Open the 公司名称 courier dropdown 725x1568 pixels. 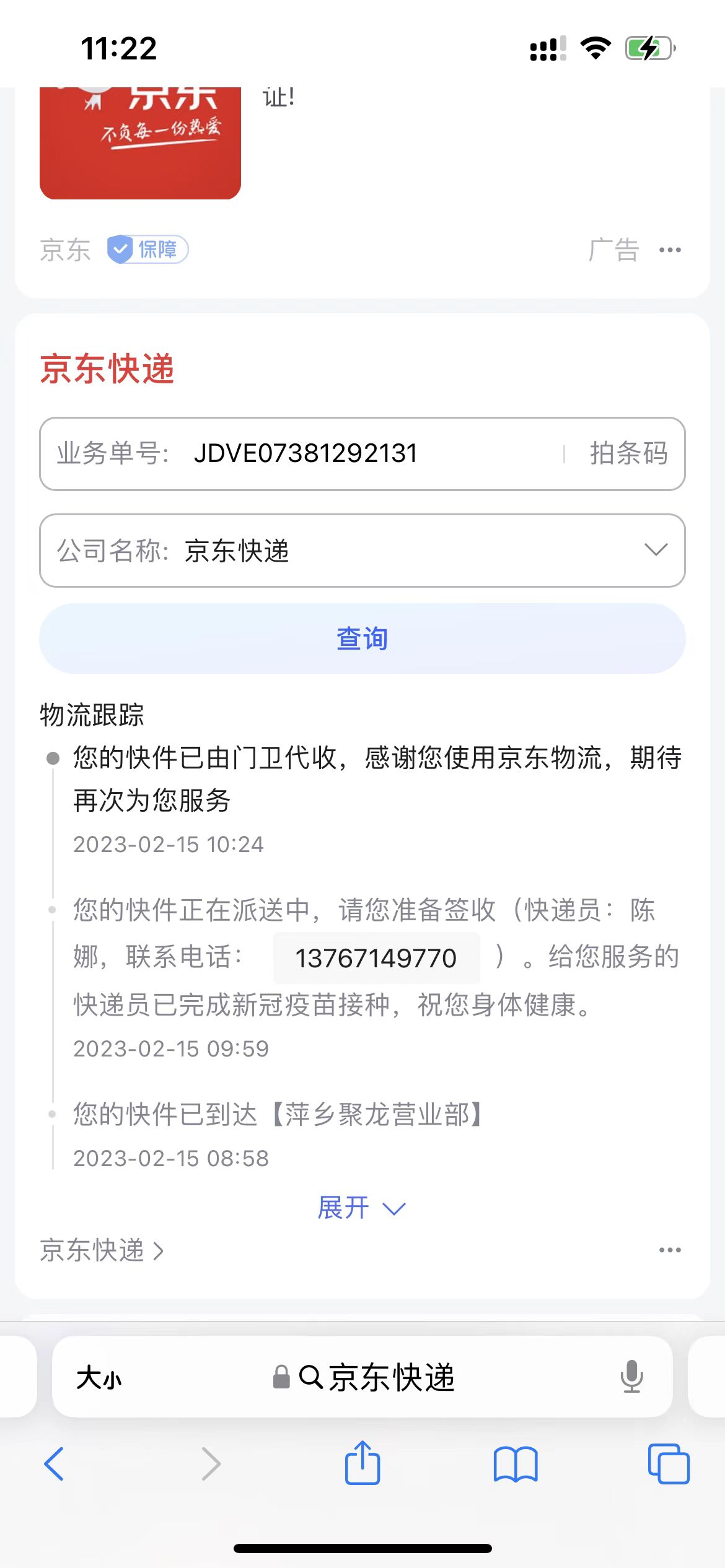click(362, 551)
